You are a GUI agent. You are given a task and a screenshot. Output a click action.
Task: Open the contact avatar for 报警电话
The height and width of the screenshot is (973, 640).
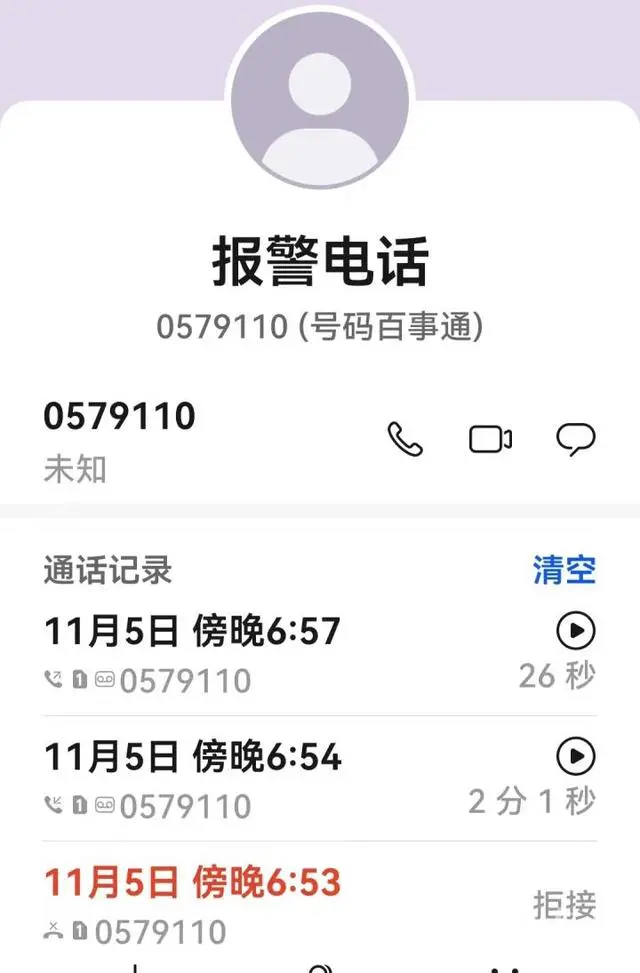[320, 97]
